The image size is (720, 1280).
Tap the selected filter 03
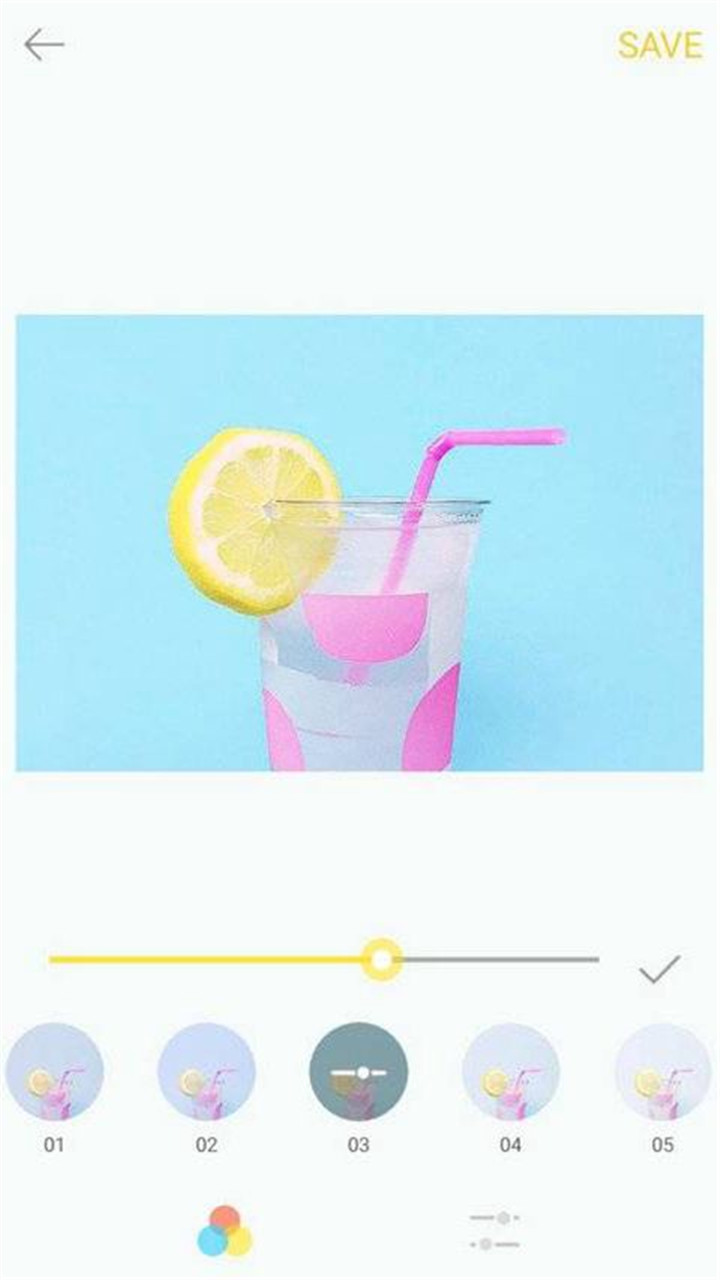pyautogui.click(x=358, y=1072)
